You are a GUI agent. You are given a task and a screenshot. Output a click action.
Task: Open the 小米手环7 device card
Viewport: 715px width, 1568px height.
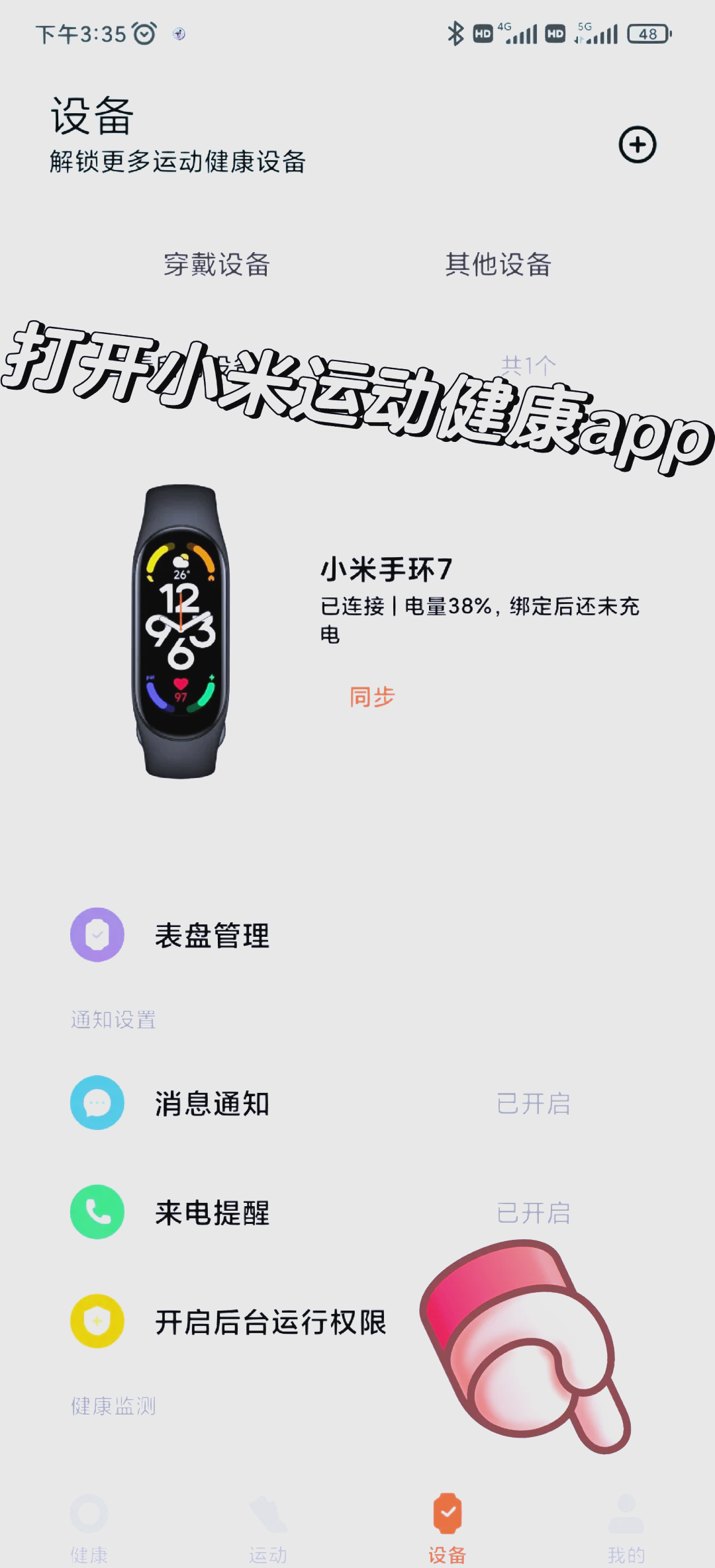(x=358, y=632)
